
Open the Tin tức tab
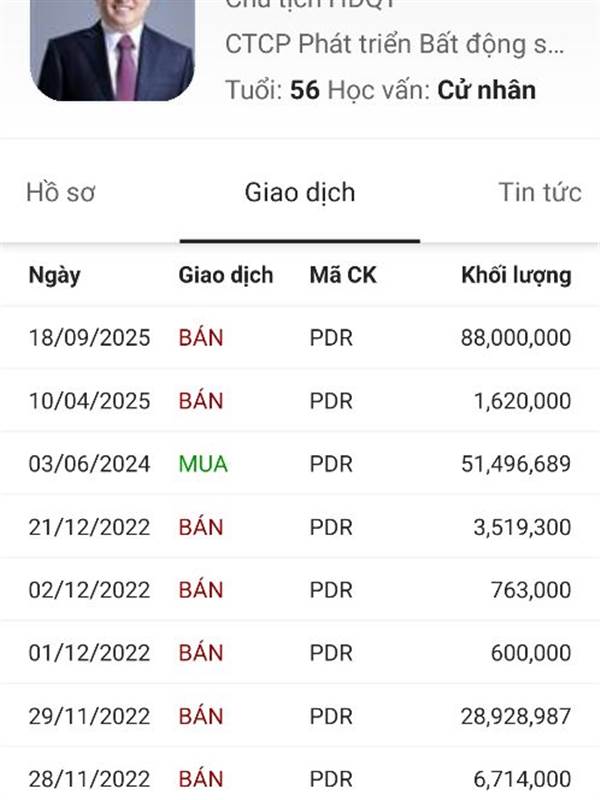(x=540, y=193)
